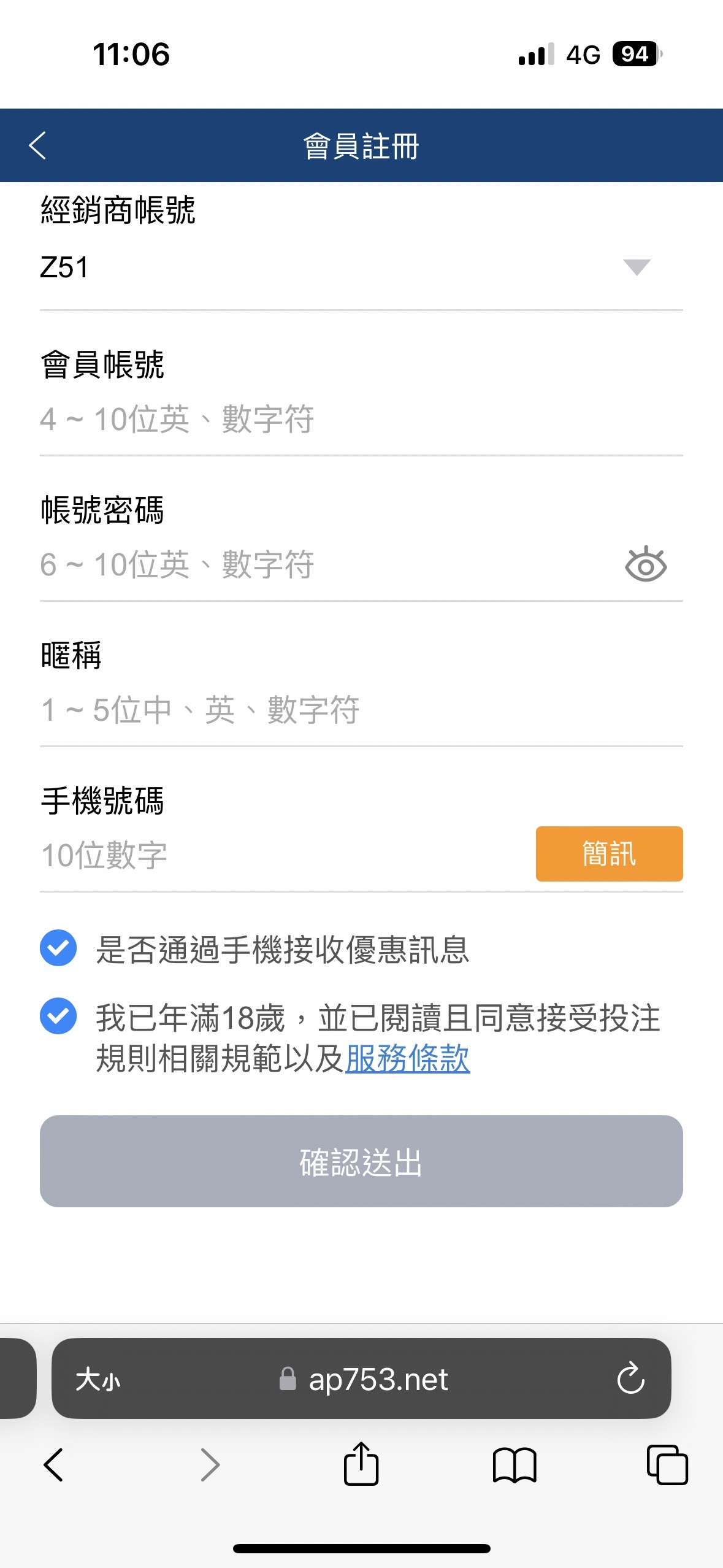This screenshot has height=1568, width=723.
Task: Go back from the 會員註冊 page
Action: pos(37,146)
